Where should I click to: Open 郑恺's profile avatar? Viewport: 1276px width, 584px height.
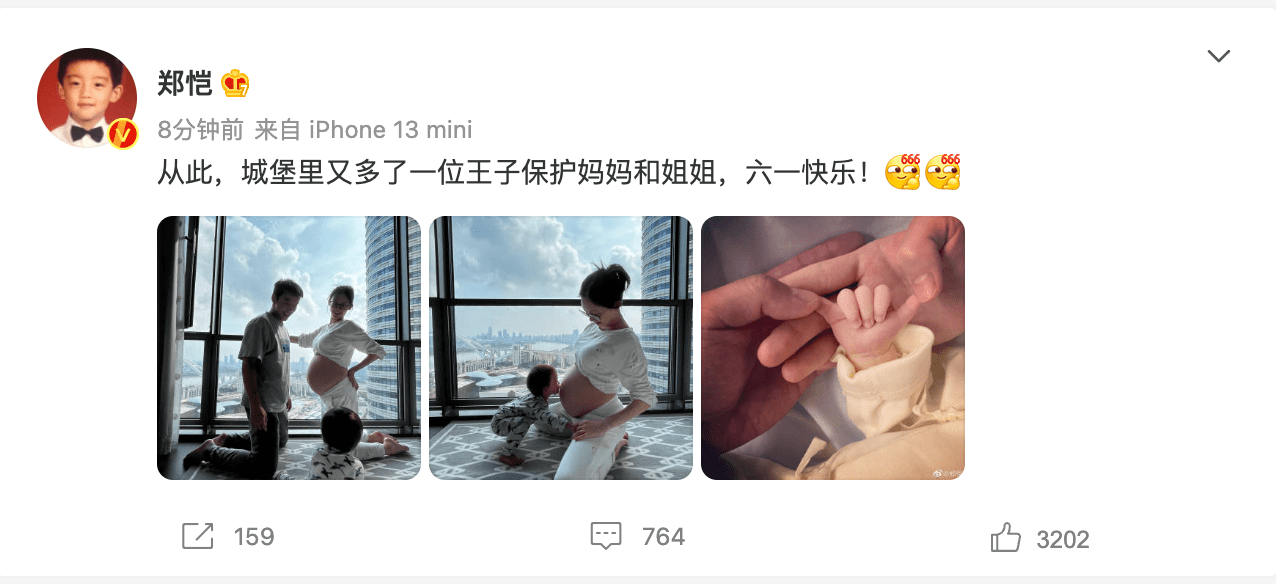coord(87,98)
